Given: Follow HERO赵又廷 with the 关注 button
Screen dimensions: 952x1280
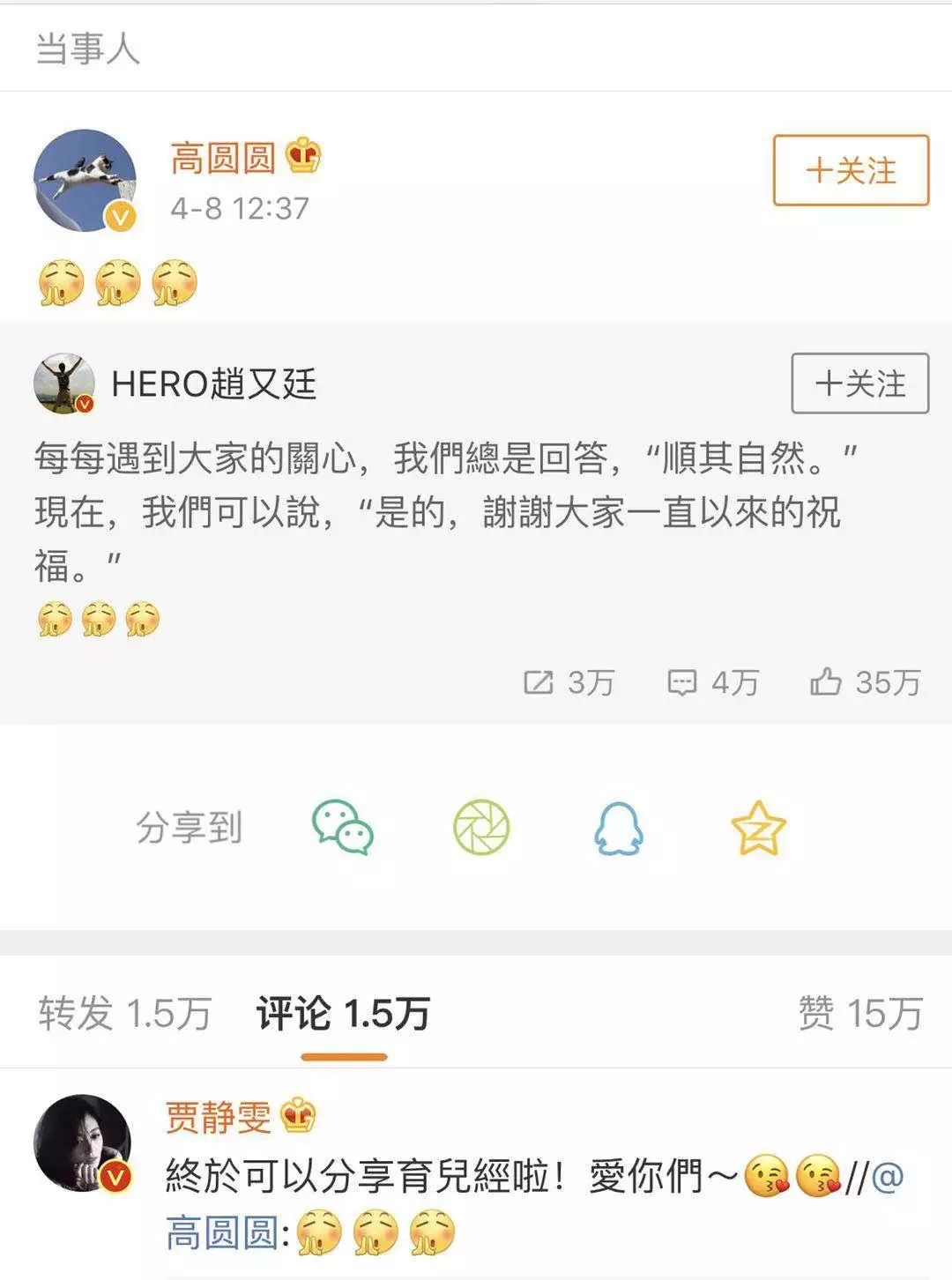Looking at the screenshot, I should [859, 383].
